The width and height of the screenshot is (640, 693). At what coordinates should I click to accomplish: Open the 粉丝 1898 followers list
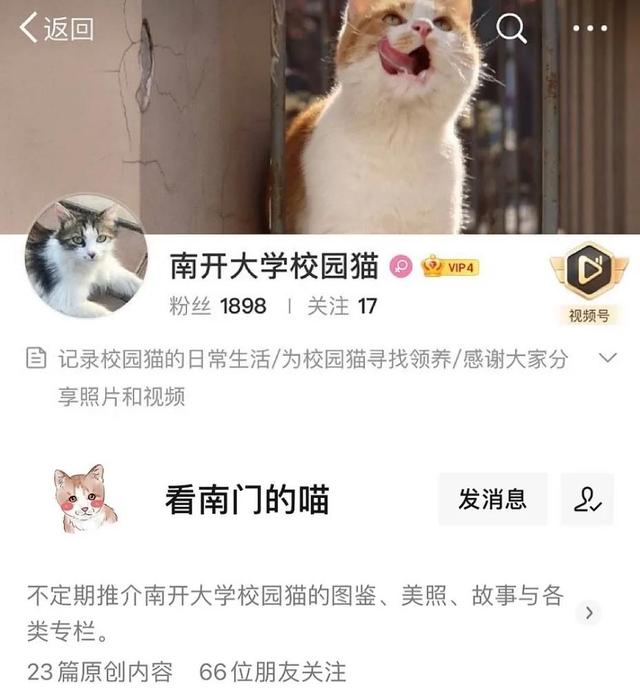coord(218,306)
